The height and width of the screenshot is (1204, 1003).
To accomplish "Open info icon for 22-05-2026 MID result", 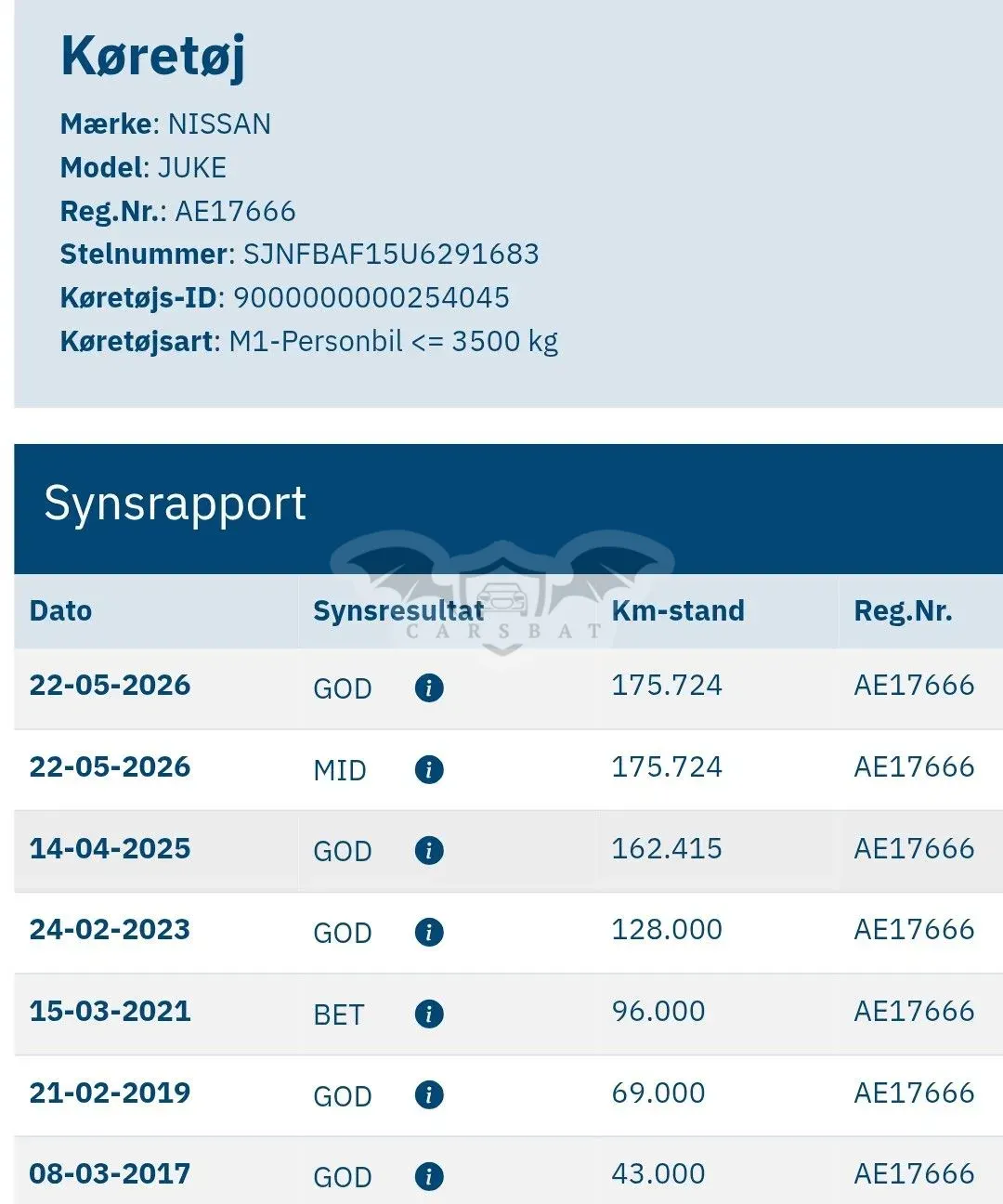I will click(428, 769).
